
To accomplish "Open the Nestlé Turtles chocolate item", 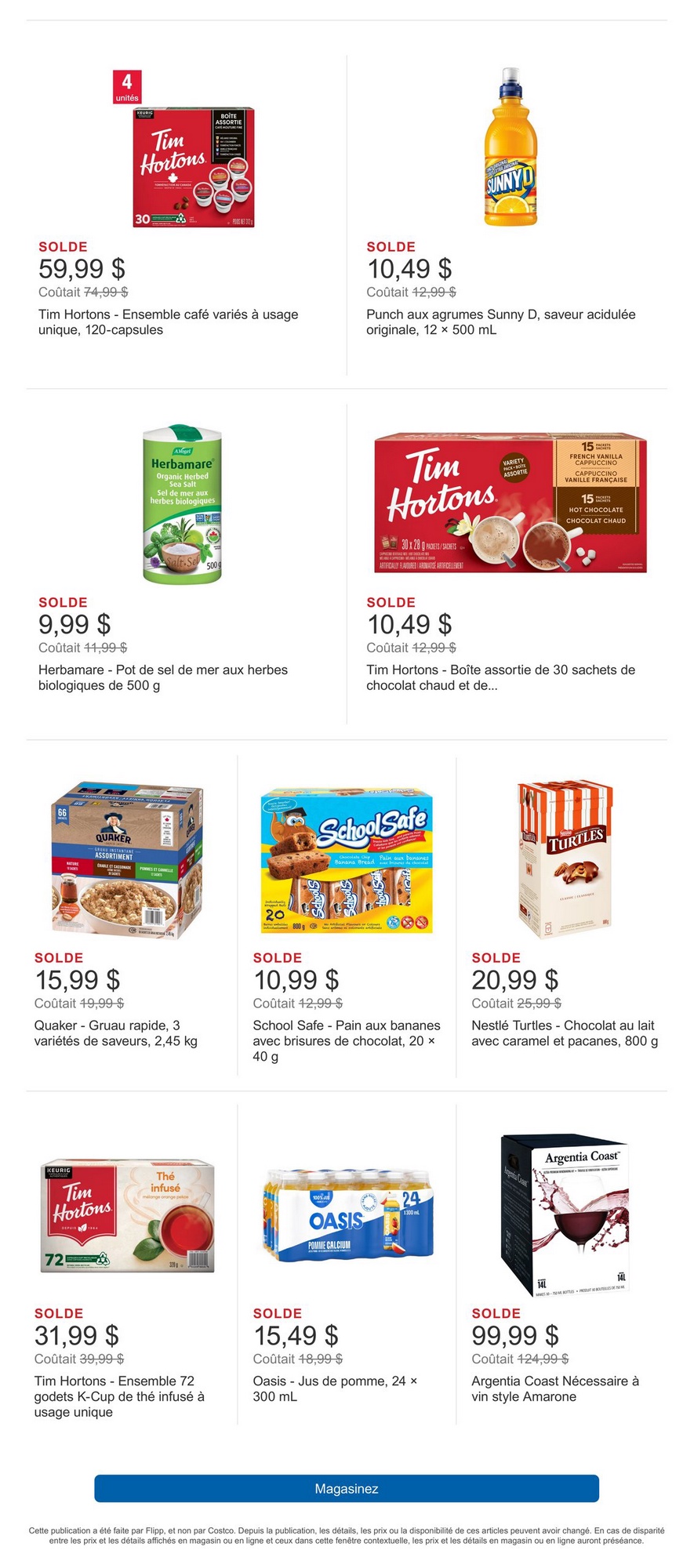I will [565, 859].
